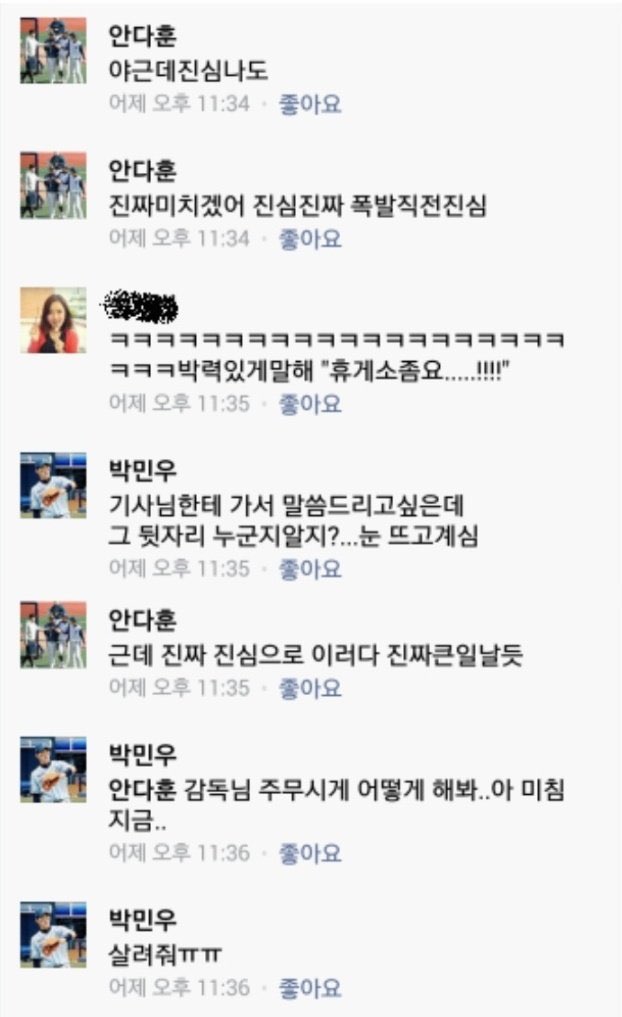This screenshot has height=1017, width=622.
Task: Open the profile photo beside the ㅋㅋㅋ comment
Action: 54,320
